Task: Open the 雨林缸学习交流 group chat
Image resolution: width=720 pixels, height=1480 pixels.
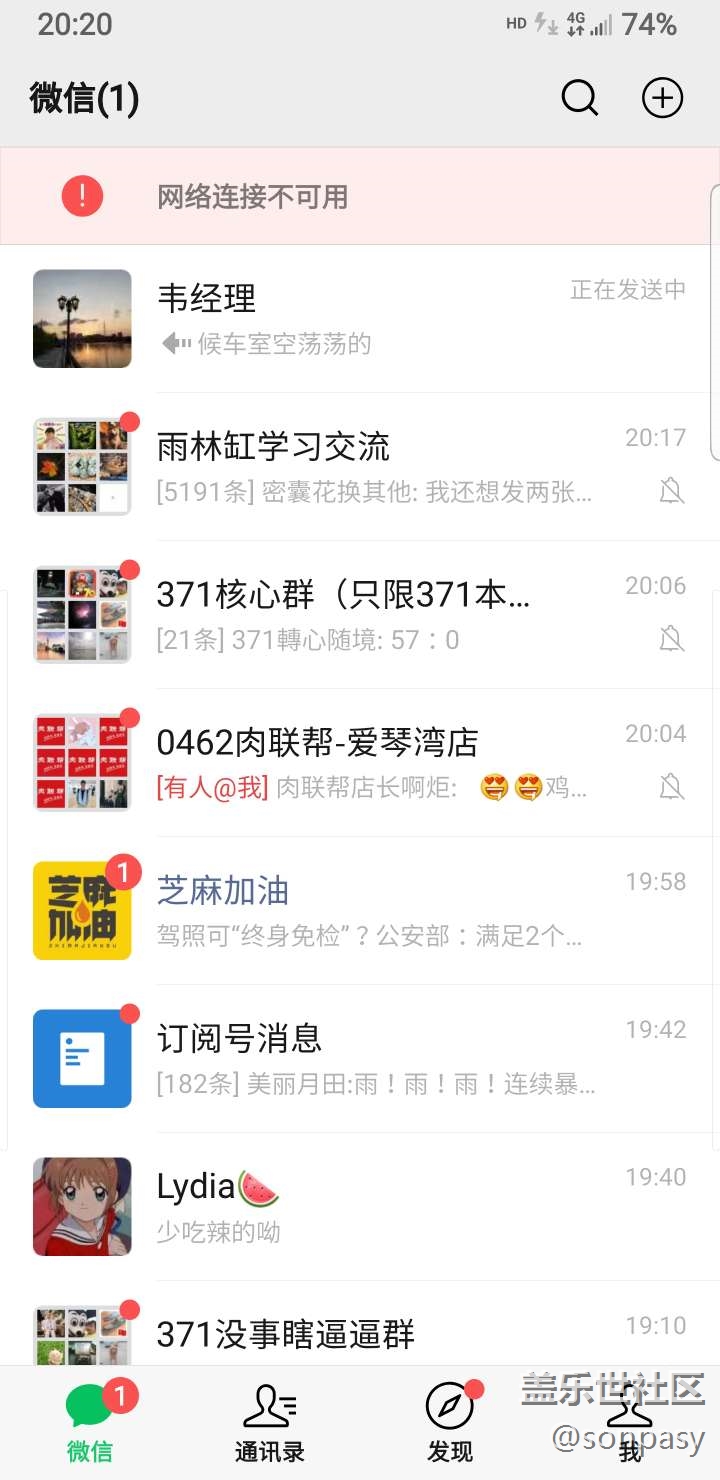Action: click(x=360, y=466)
